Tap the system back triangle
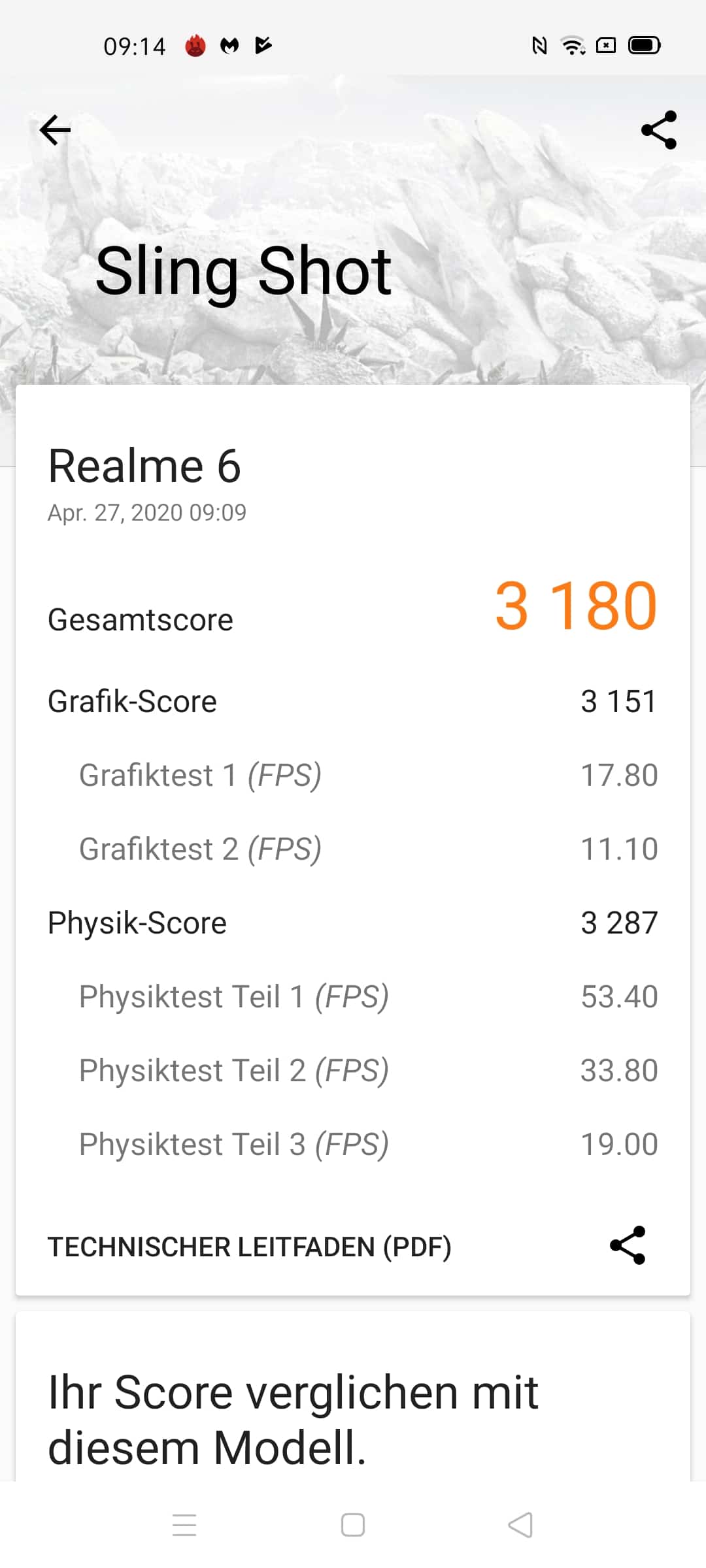 (x=521, y=1525)
